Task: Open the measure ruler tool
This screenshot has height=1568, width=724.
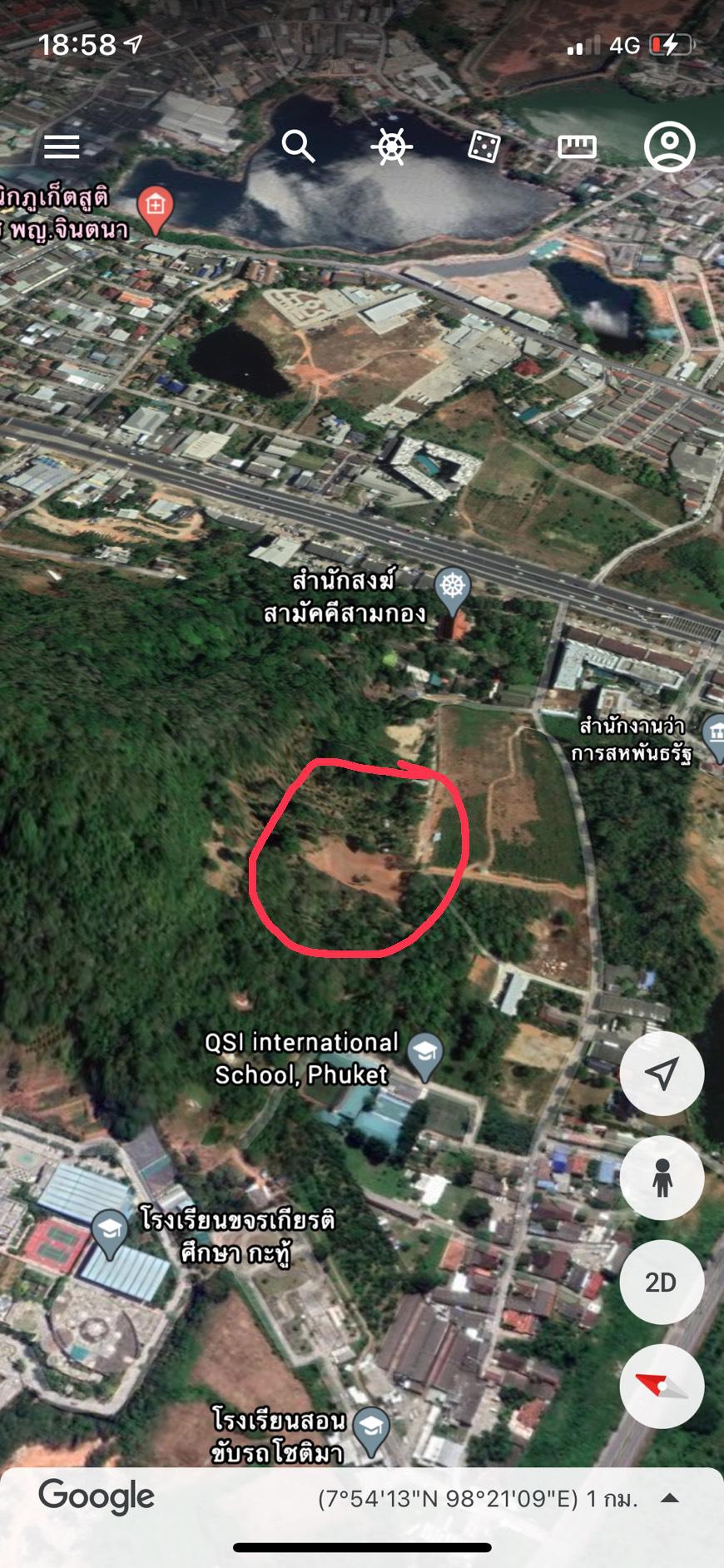Action: click(x=577, y=146)
